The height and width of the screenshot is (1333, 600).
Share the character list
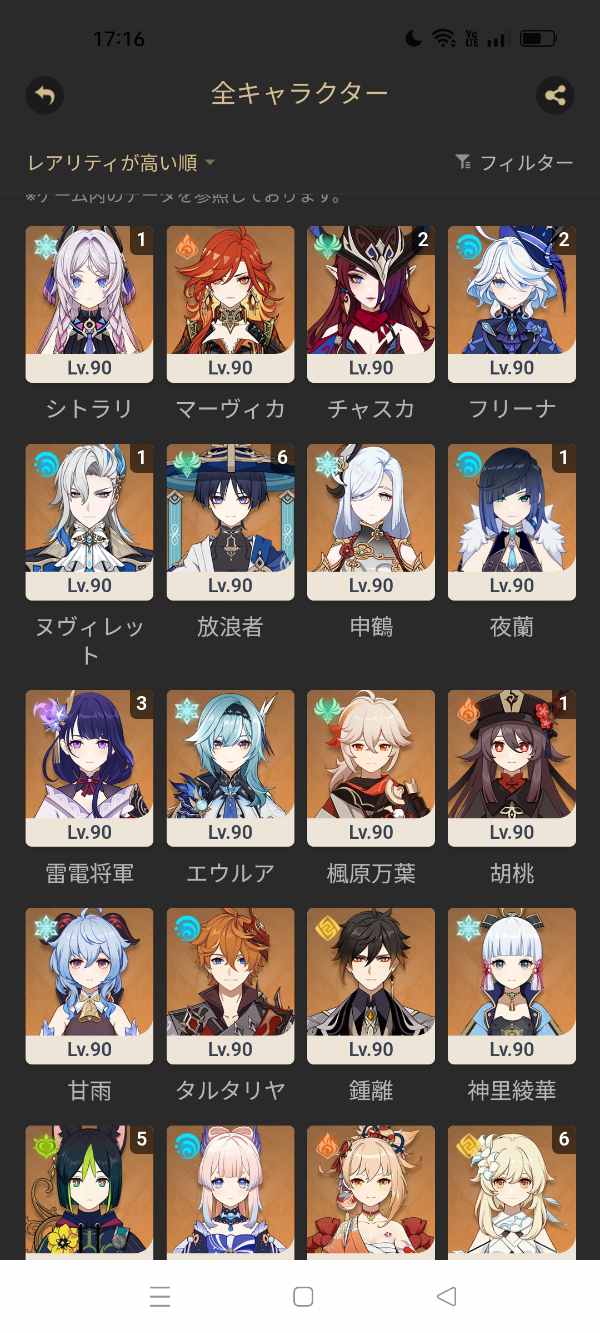click(555, 95)
